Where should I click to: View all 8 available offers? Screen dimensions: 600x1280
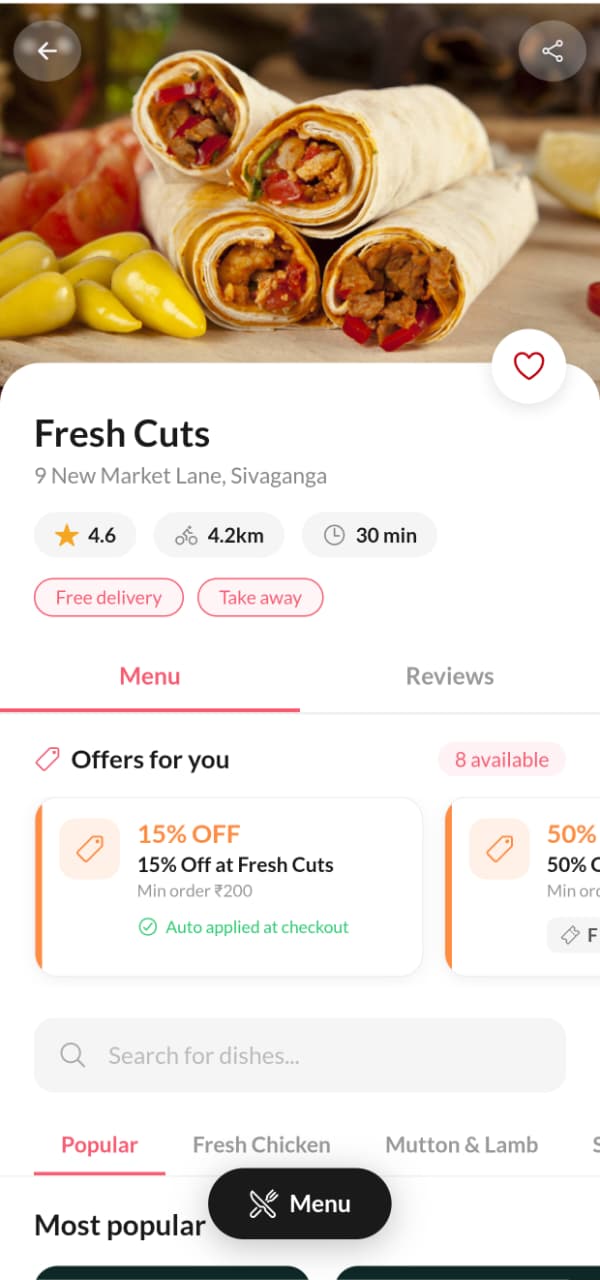(501, 760)
